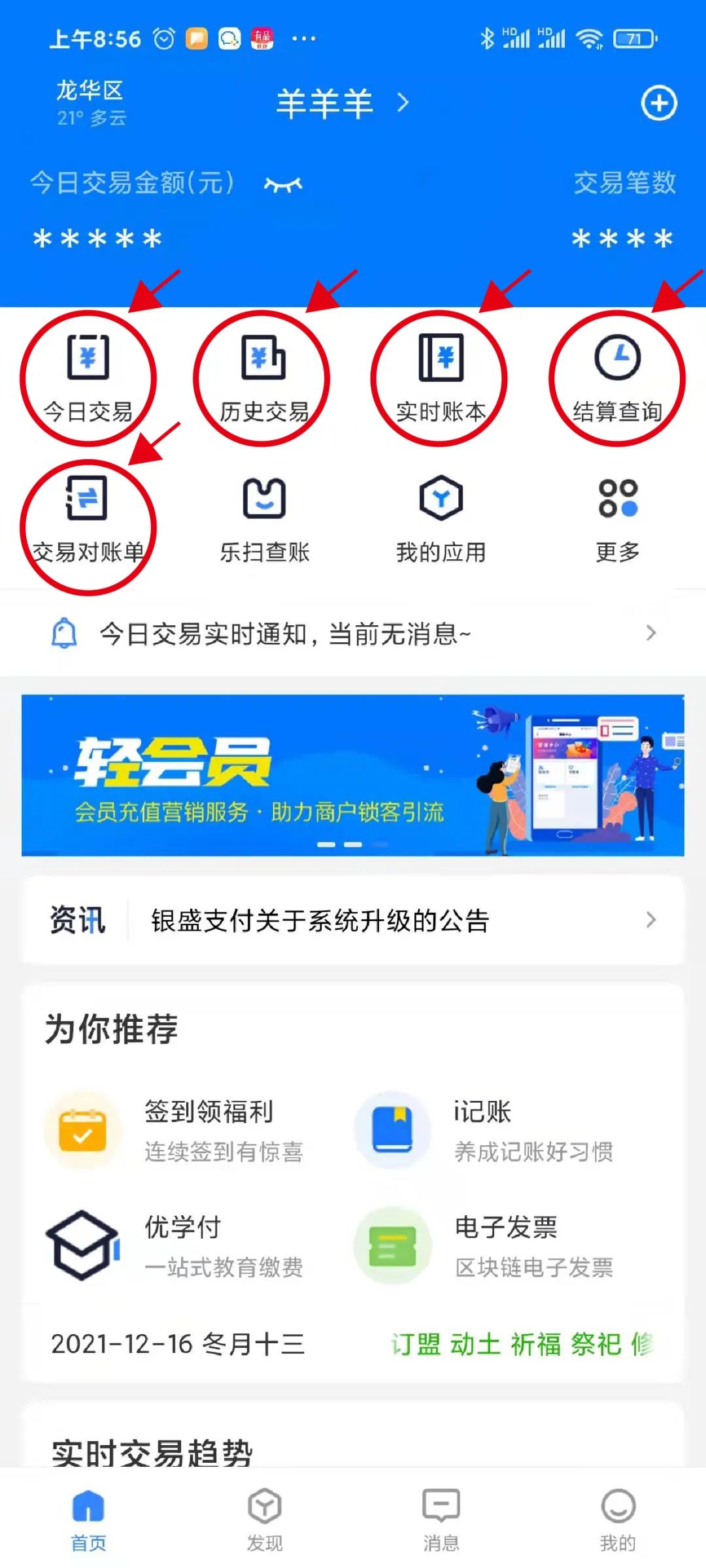Open 今日交易 (today's transactions)

tap(88, 379)
